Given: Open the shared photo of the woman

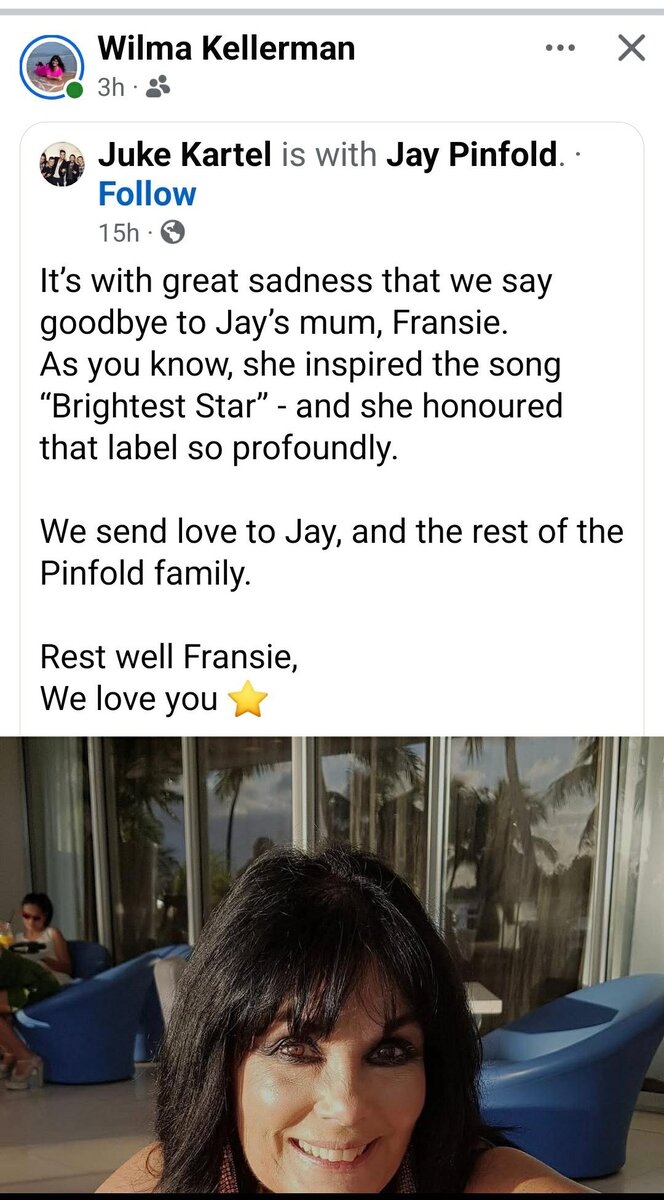Looking at the screenshot, I should (332, 965).
